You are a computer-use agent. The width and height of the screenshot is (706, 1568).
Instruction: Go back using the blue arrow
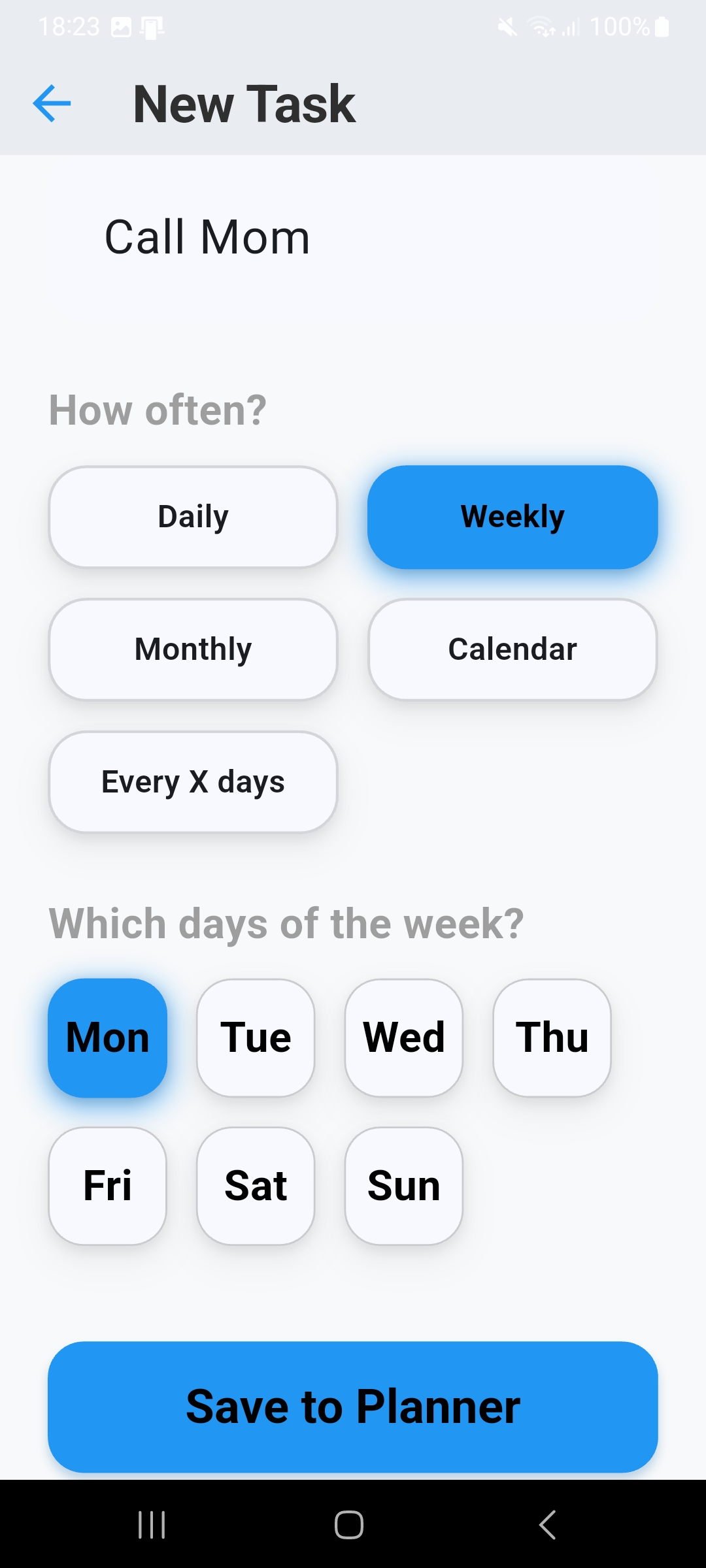tap(52, 103)
